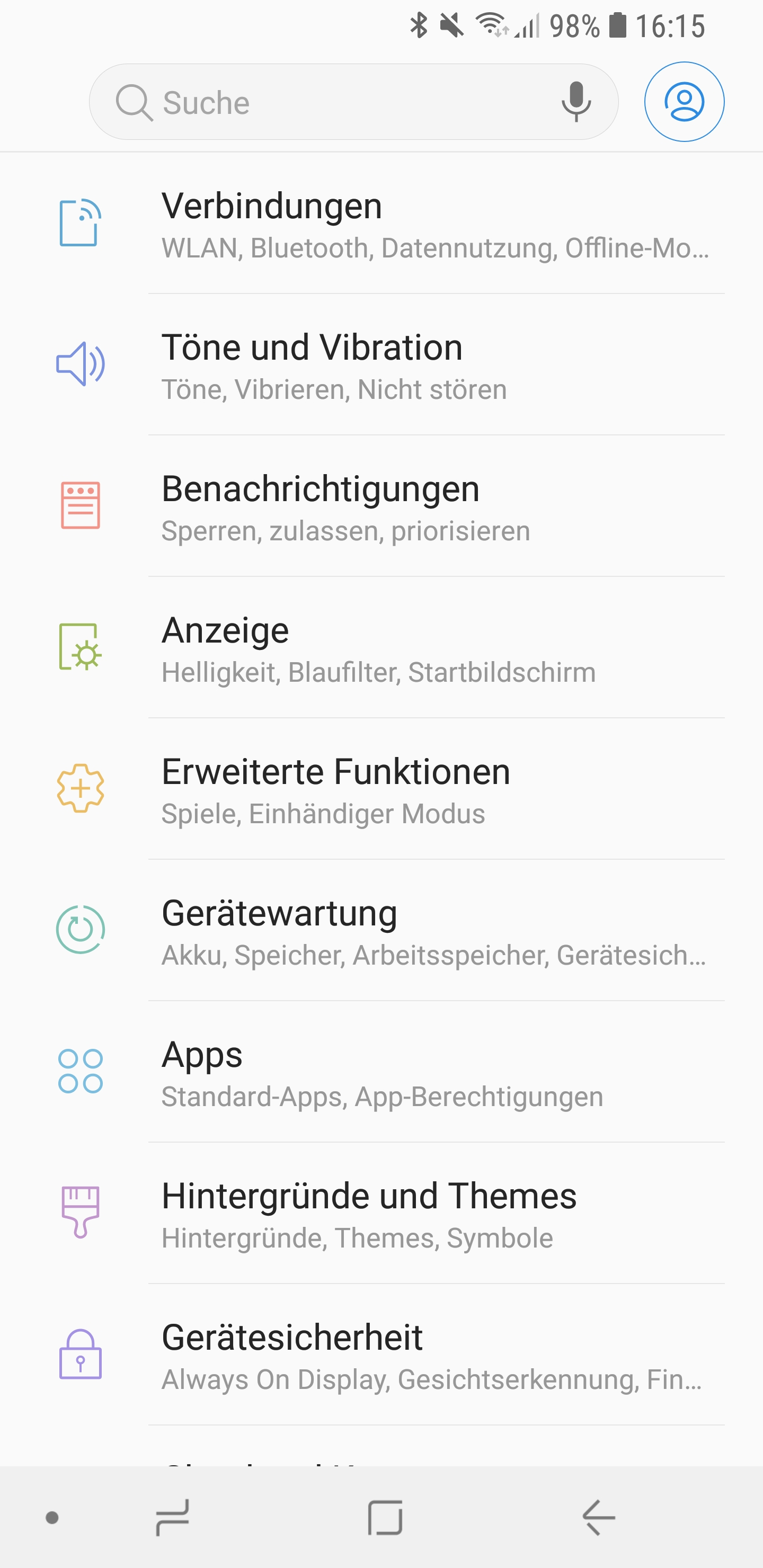Open Benachrichtigungen settings
Image resolution: width=763 pixels, height=1568 pixels.
(x=426, y=506)
